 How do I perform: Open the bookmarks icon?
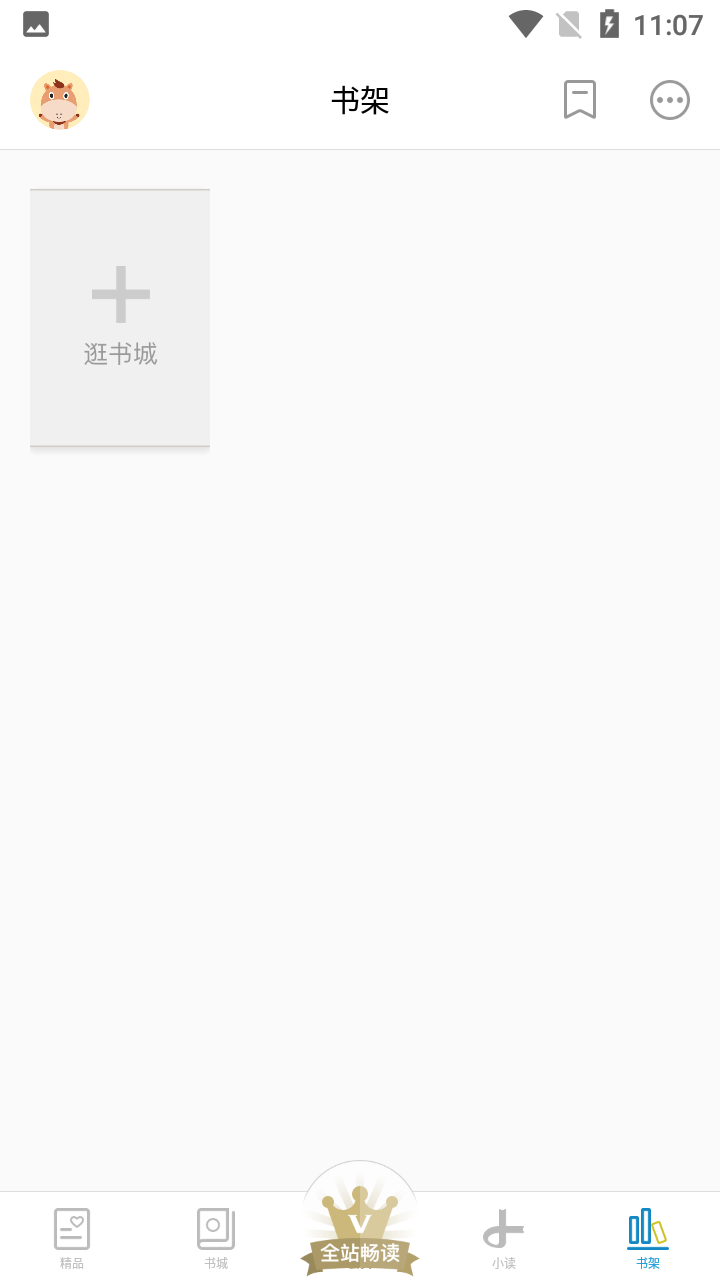tap(580, 100)
